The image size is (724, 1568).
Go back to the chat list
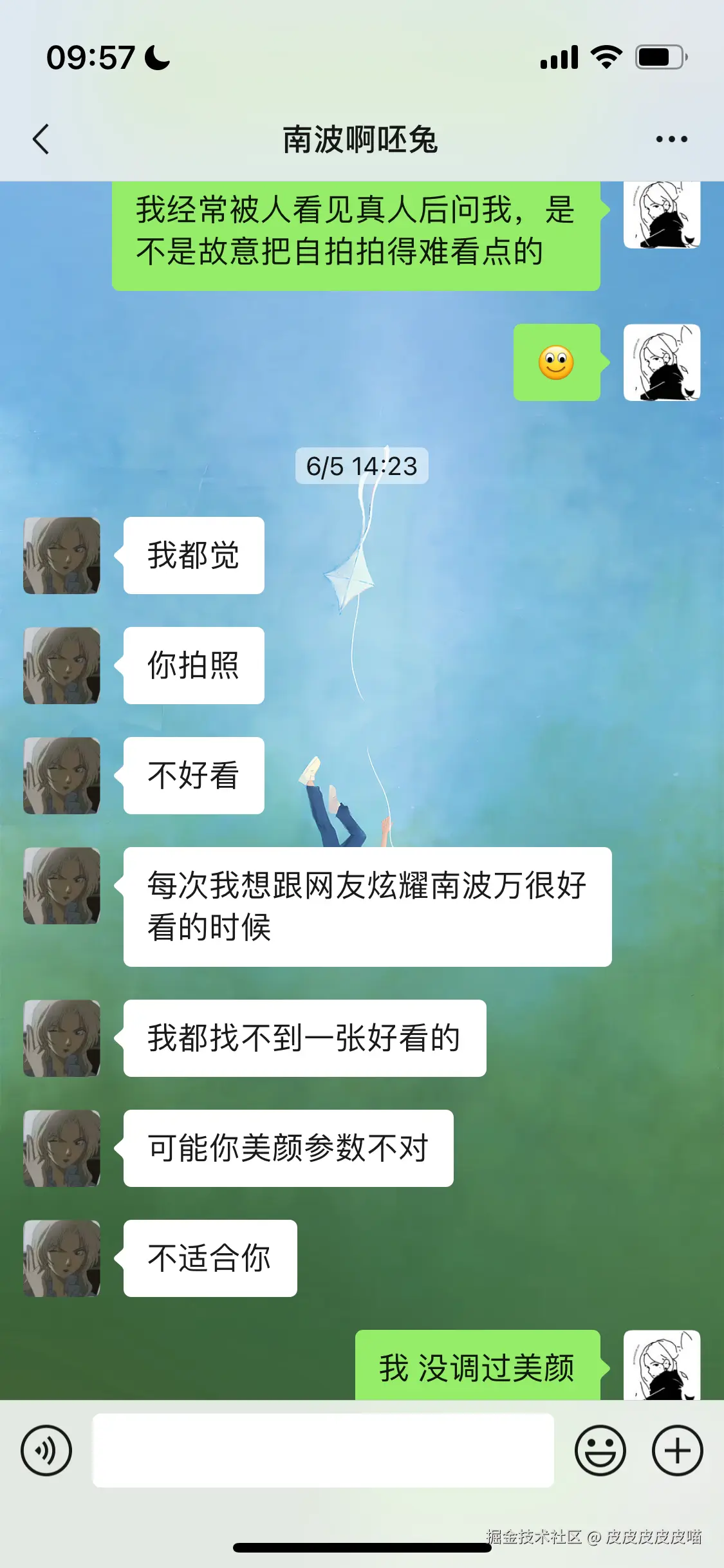41,139
